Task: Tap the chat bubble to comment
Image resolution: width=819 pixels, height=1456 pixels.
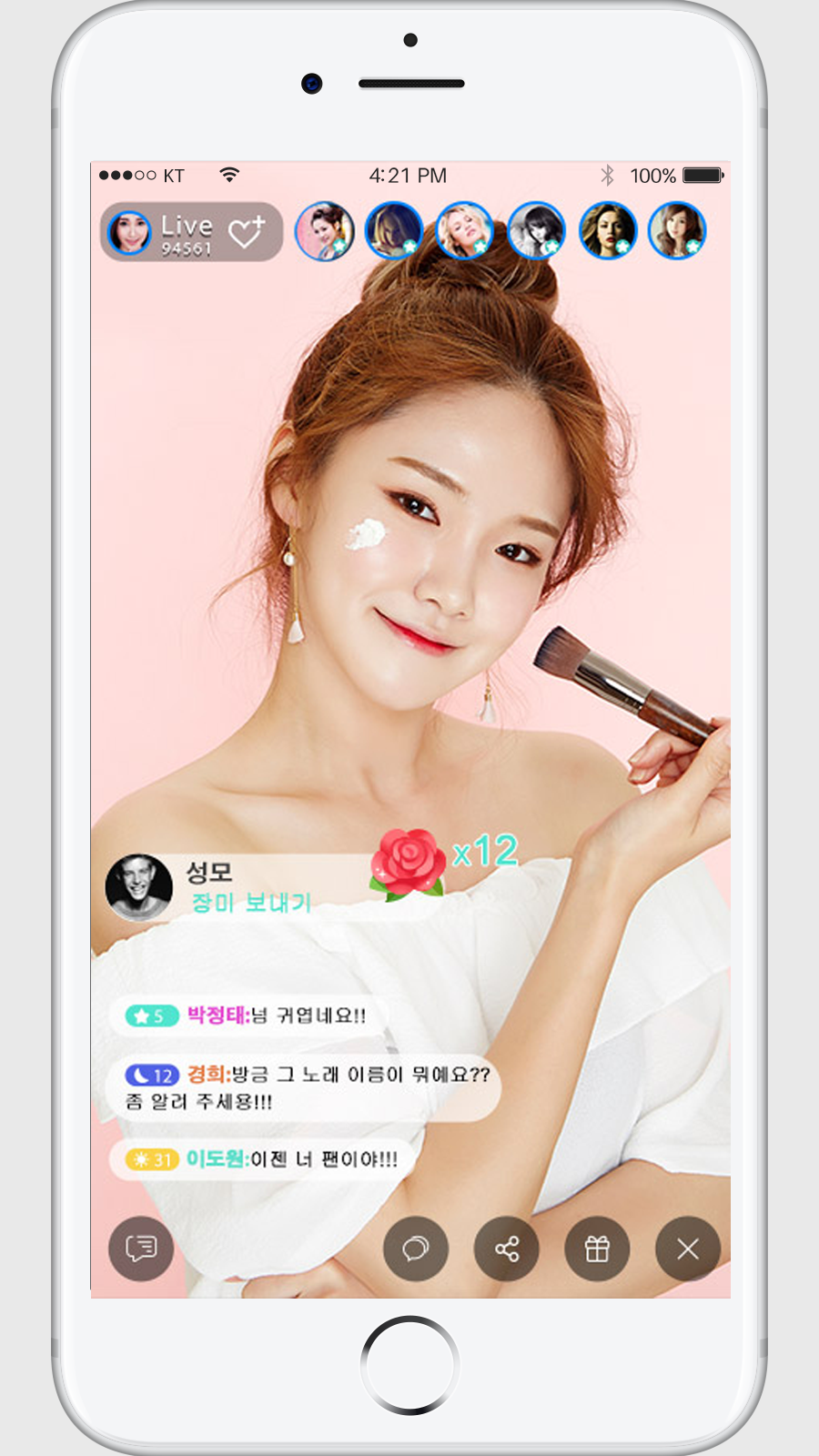Action: tap(416, 1249)
